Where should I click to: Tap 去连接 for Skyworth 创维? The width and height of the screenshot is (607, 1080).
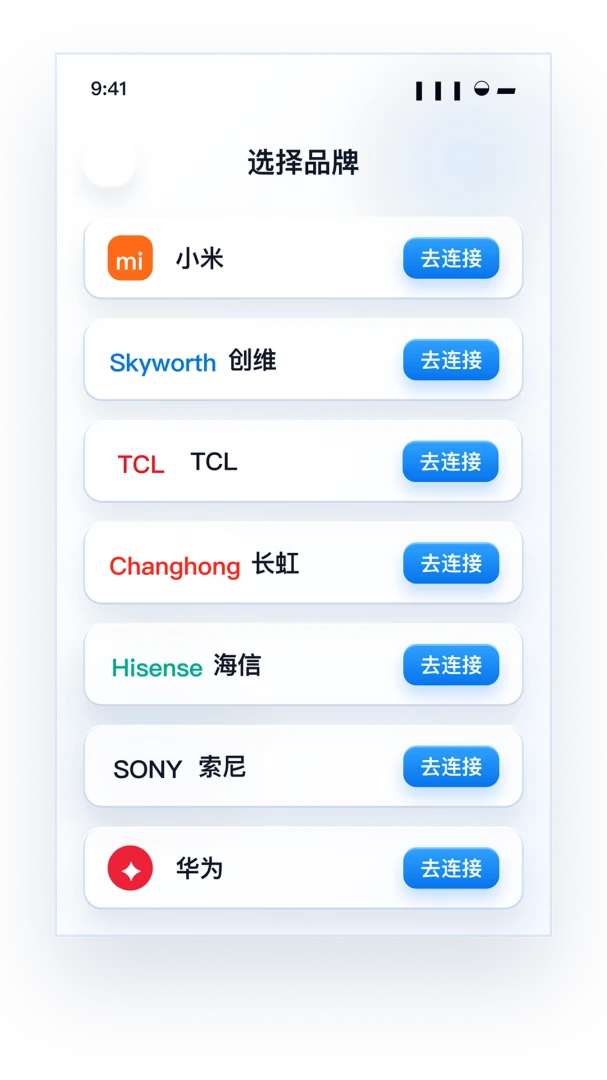451,360
